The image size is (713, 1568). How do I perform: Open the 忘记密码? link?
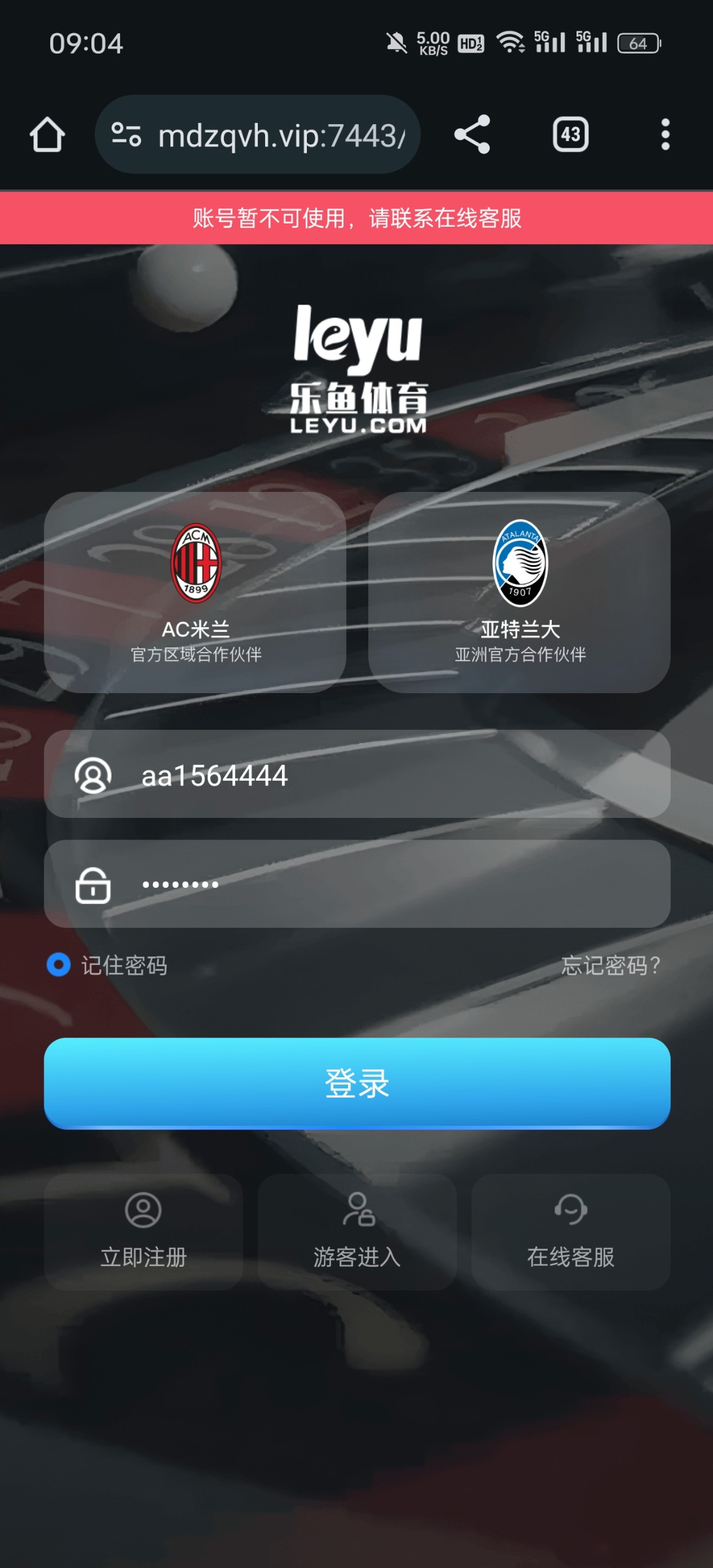(x=610, y=965)
